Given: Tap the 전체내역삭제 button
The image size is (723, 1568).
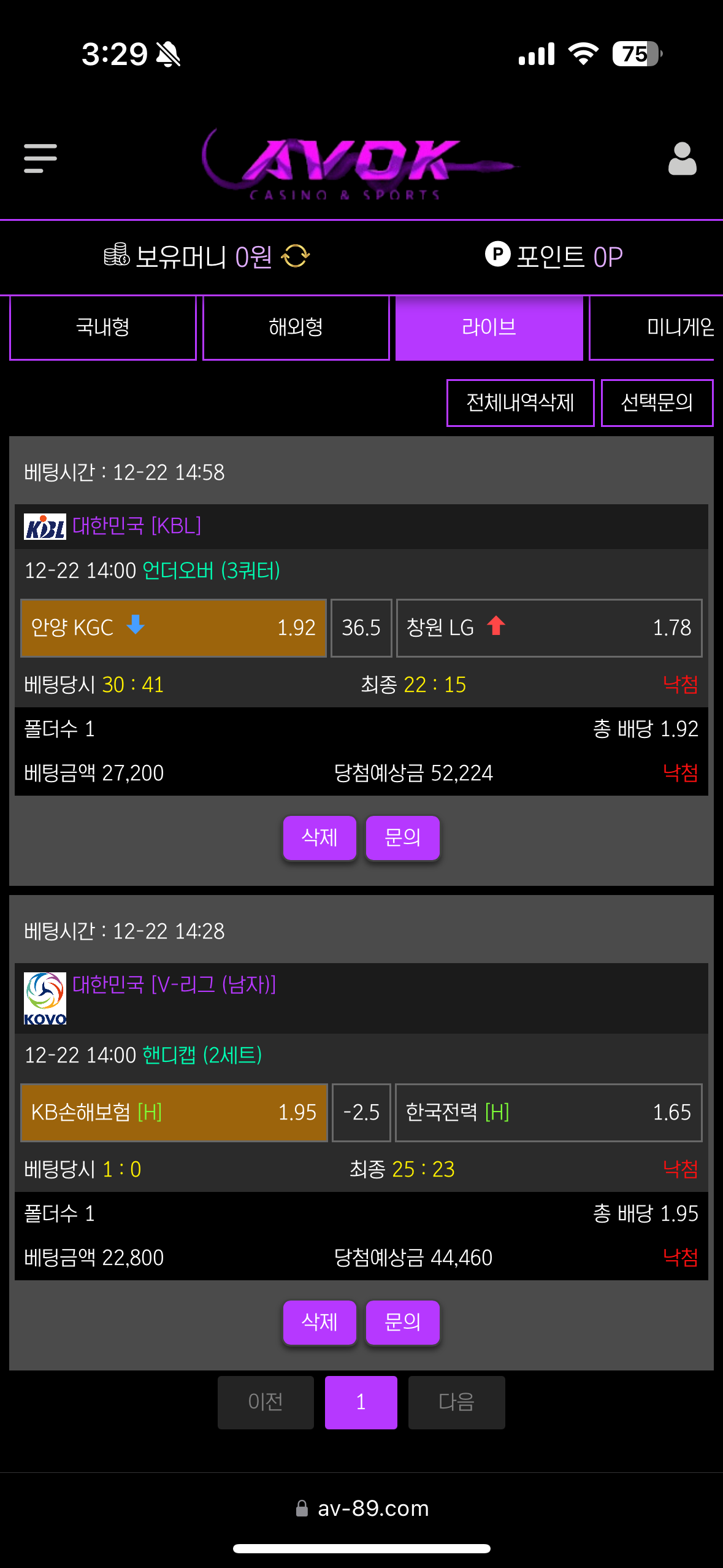Looking at the screenshot, I should (520, 403).
